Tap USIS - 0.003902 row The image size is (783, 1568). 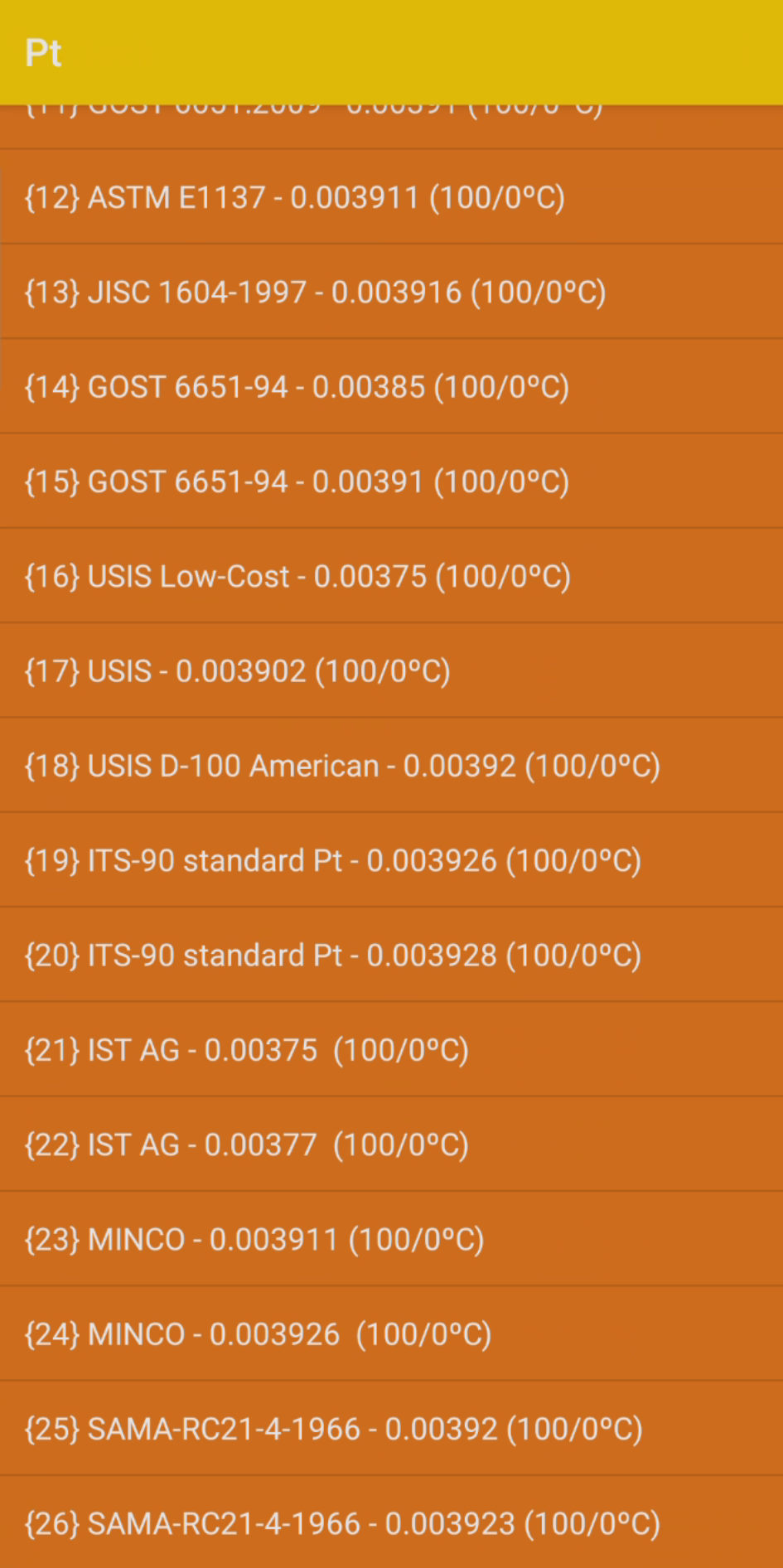[238, 671]
